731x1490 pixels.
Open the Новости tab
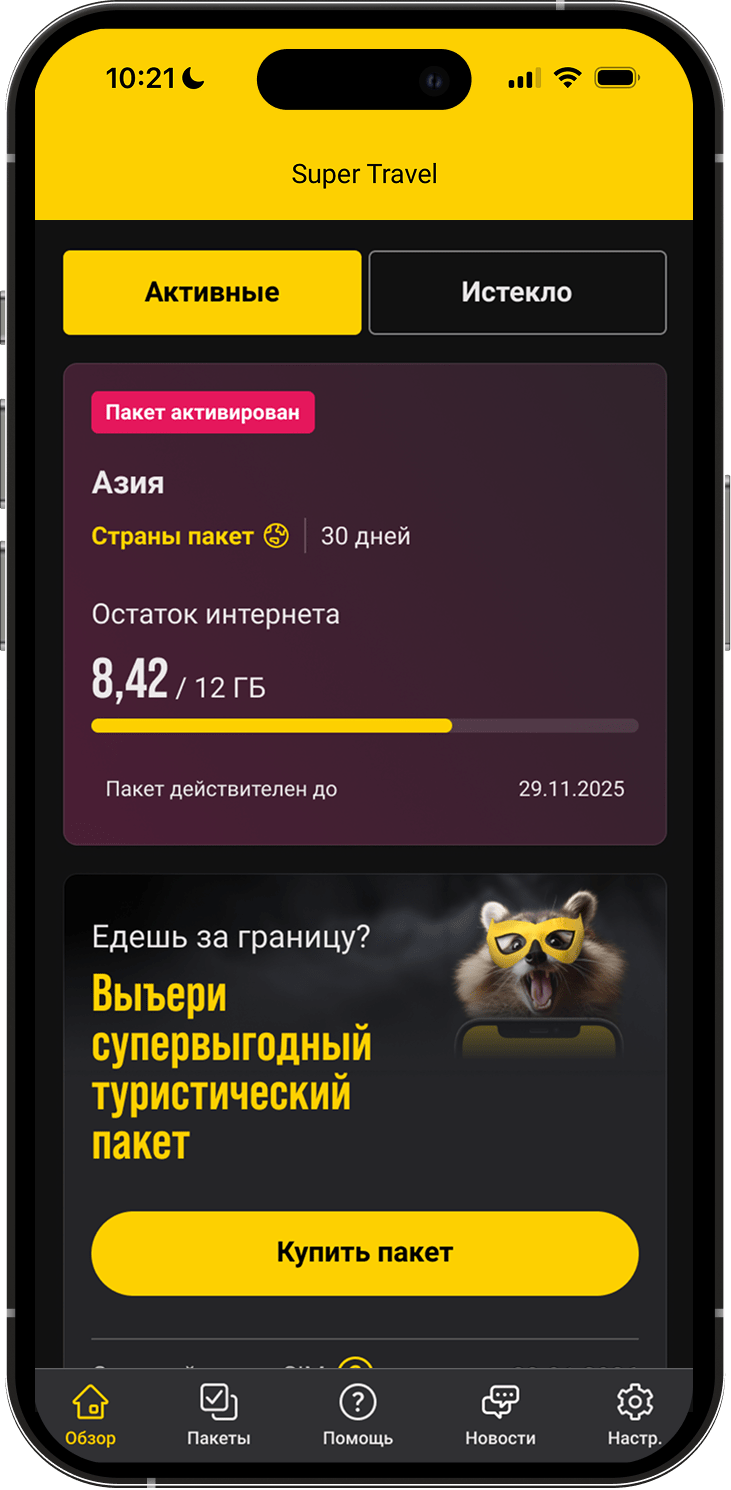coord(500,1415)
